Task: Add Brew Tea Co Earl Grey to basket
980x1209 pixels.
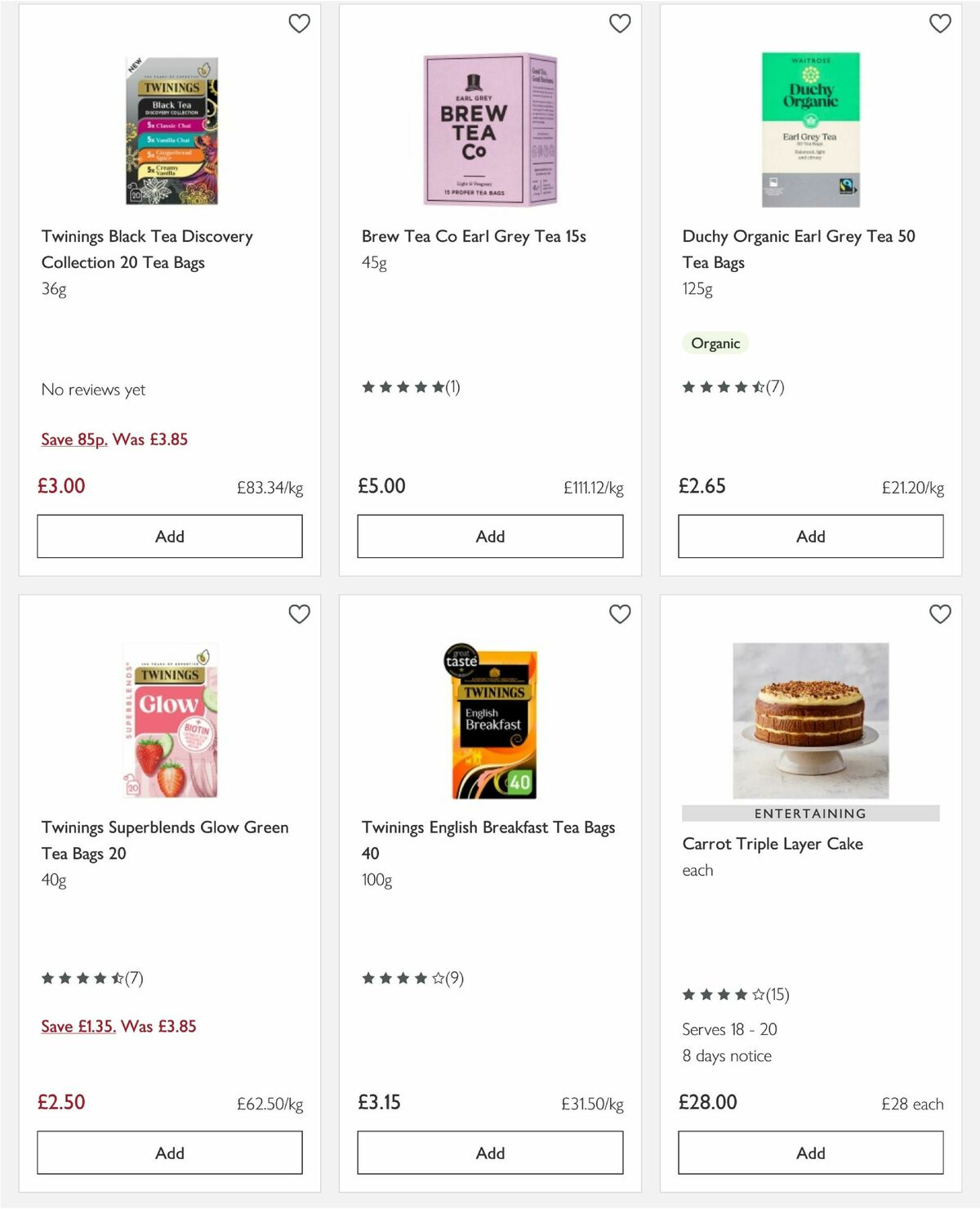Action: click(x=489, y=536)
